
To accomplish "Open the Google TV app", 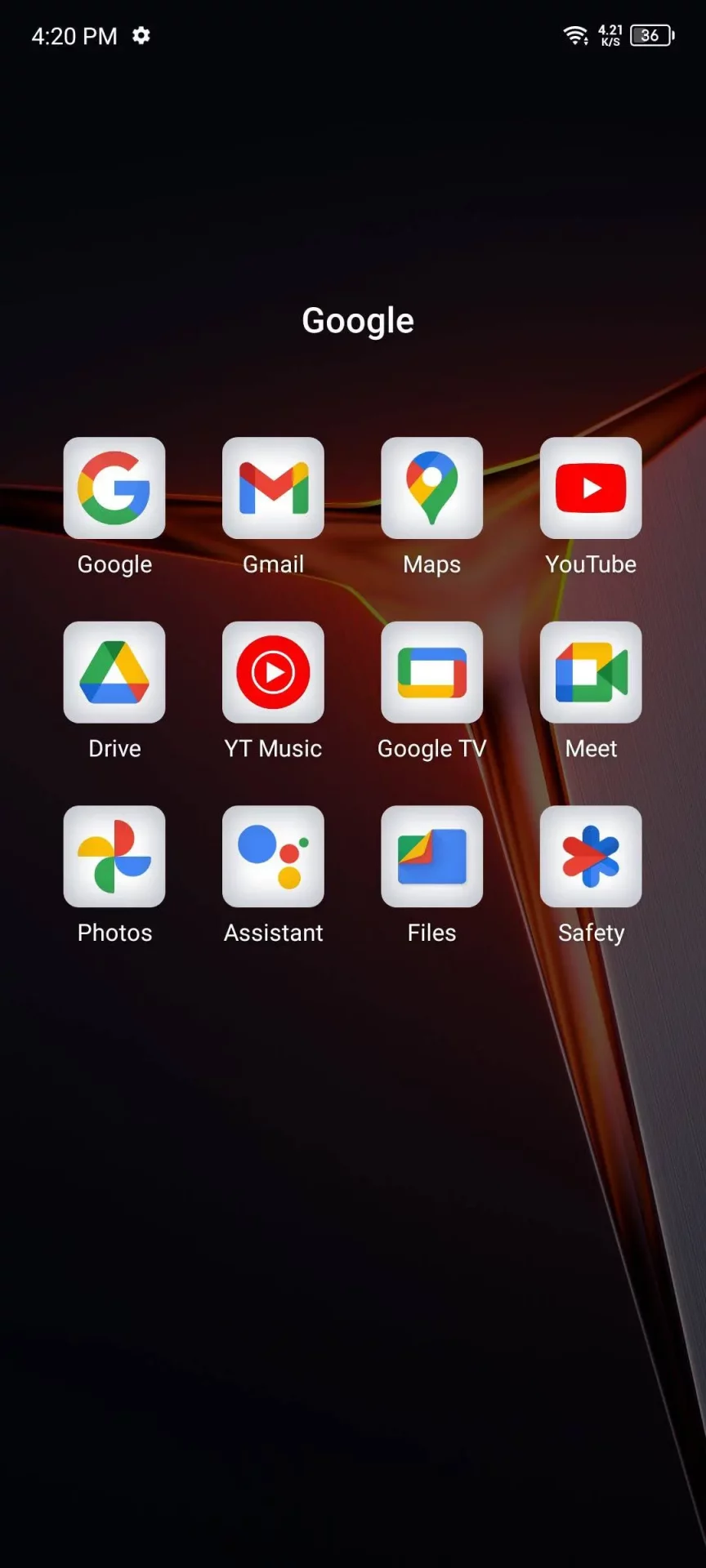I will point(431,672).
